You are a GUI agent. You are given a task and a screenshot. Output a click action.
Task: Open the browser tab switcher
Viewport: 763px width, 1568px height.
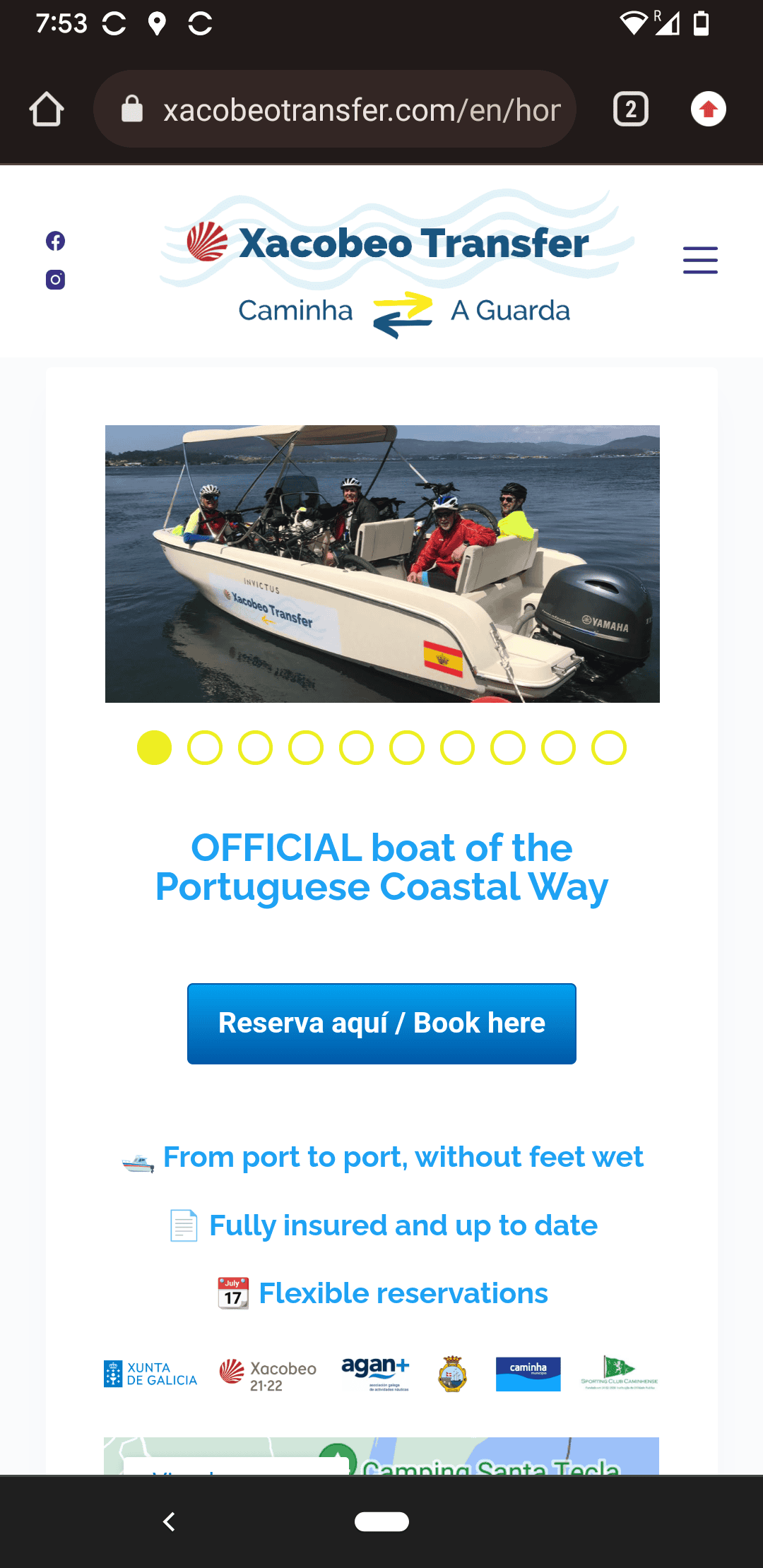coord(630,109)
